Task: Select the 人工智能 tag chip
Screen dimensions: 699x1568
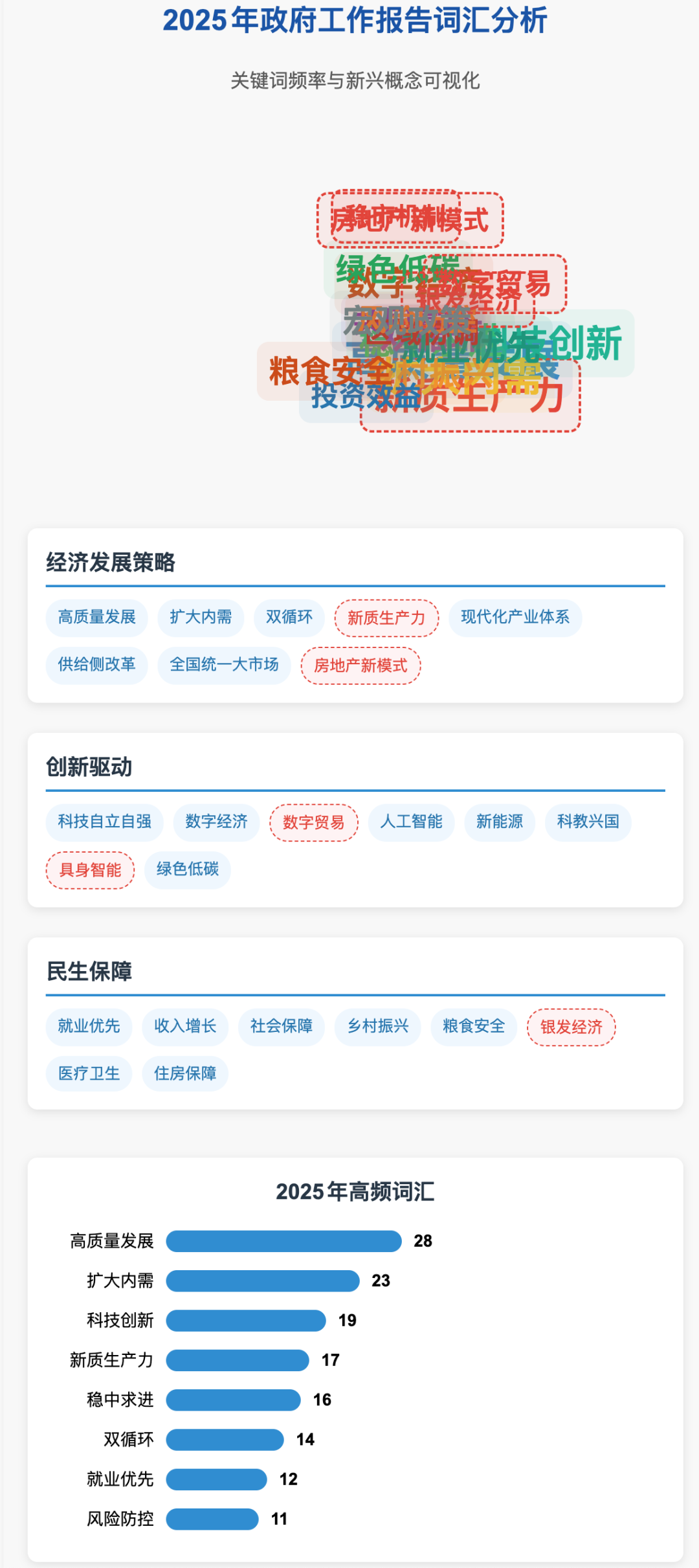Action: point(411,822)
